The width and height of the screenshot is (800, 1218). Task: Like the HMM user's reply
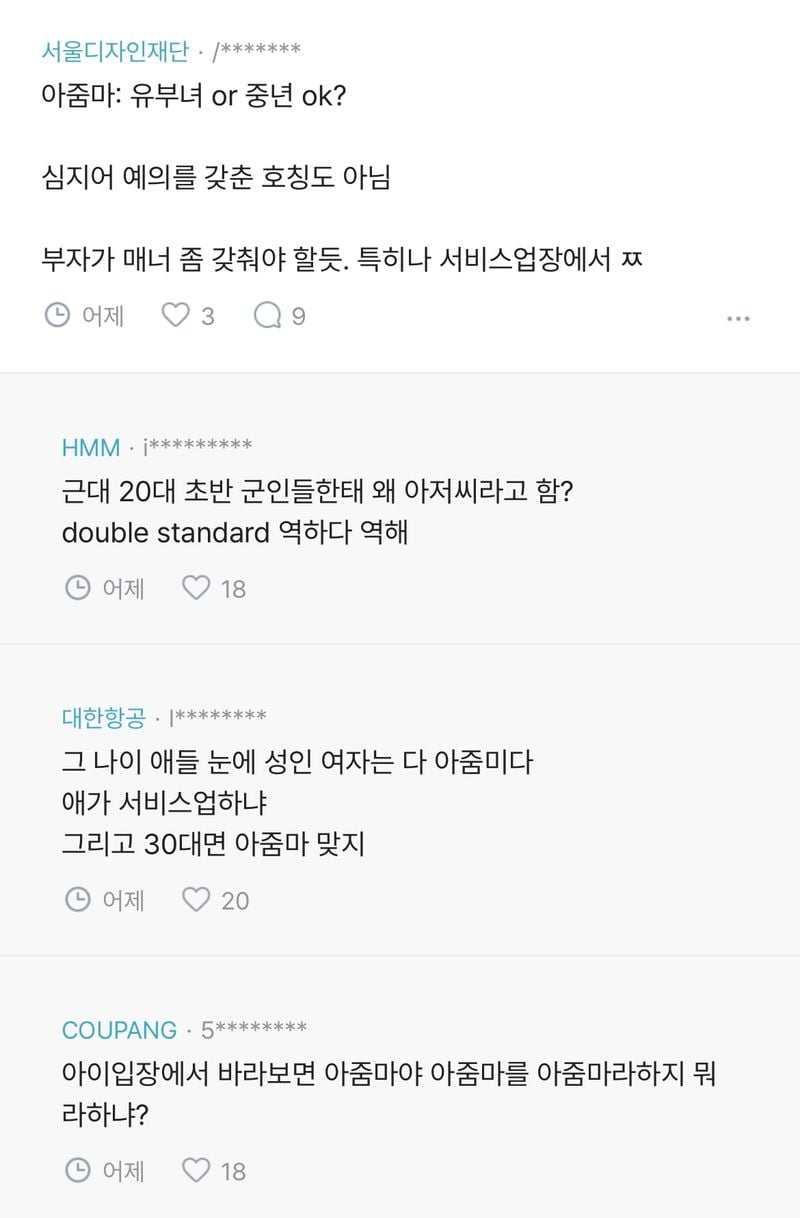point(196,588)
